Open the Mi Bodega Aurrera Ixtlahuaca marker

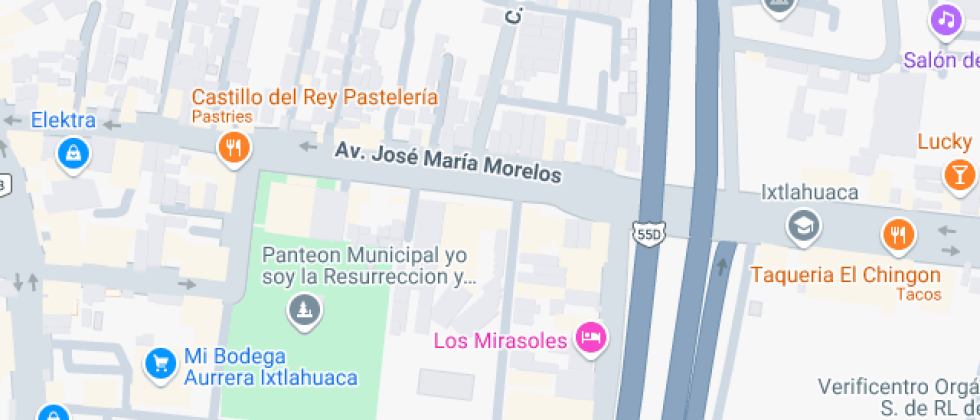click(x=160, y=363)
